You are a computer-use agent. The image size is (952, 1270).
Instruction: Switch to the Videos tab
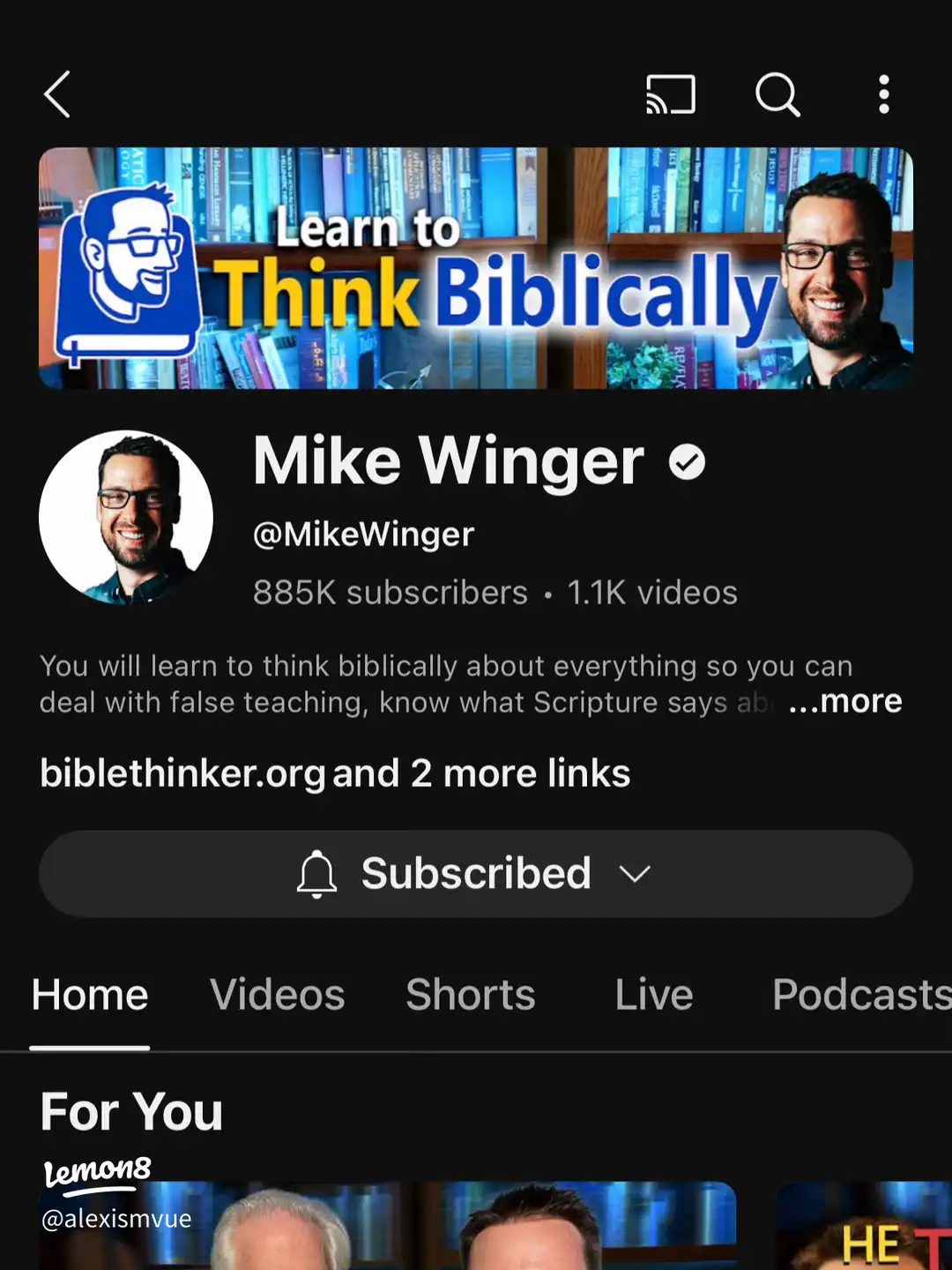click(278, 994)
